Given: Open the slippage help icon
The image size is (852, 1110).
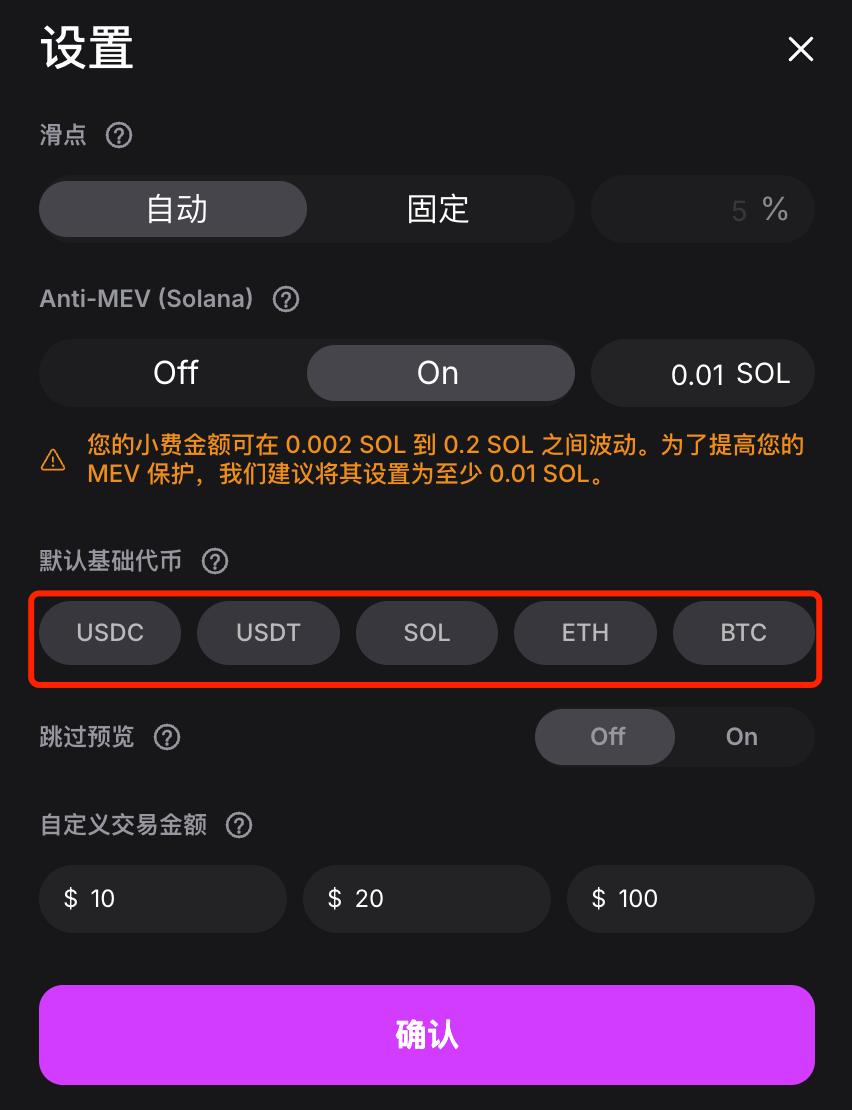Looking at the screenshot, I should pyautogui.click(x=119, y=135).
